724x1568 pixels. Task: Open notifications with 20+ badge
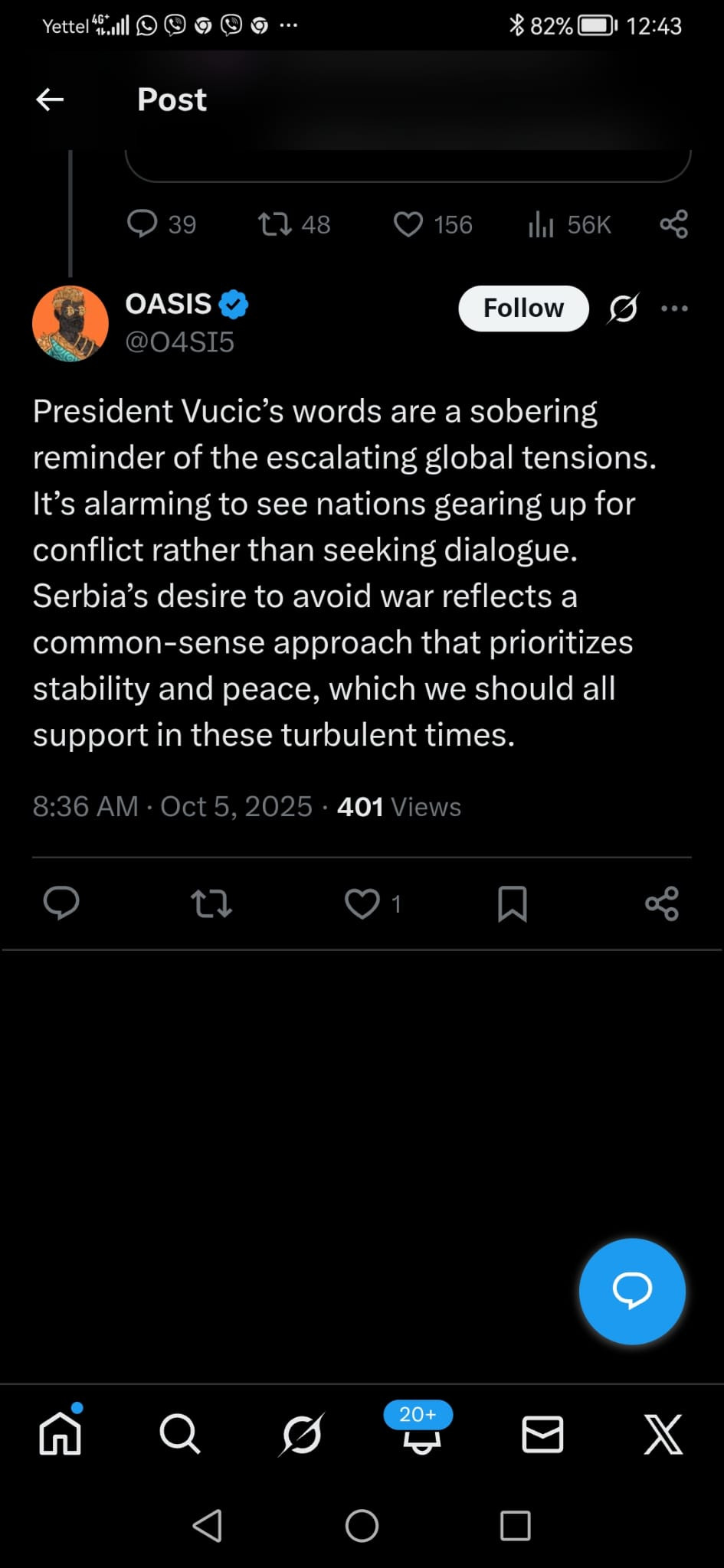click(421, 1432)
